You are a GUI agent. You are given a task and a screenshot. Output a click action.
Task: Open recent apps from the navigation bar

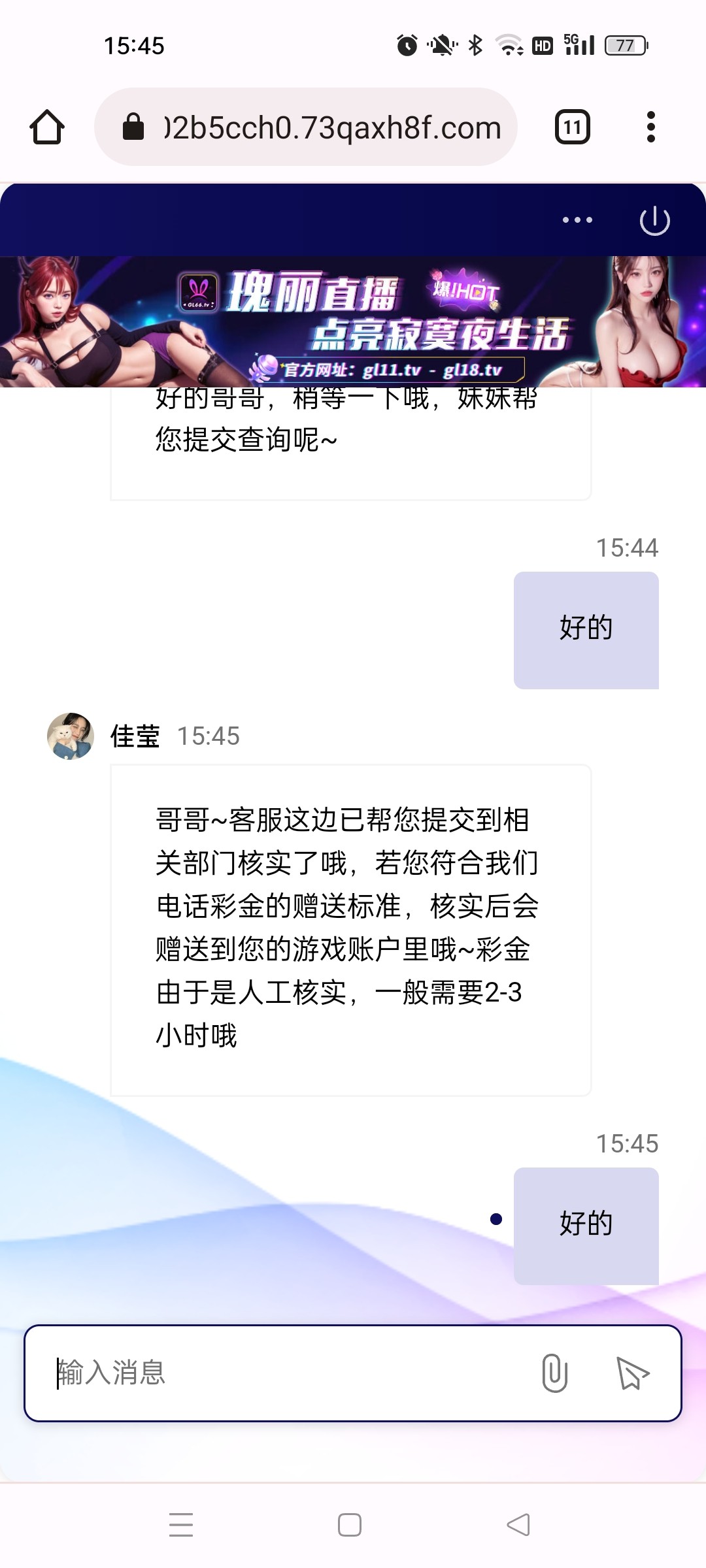point(181,1525)
